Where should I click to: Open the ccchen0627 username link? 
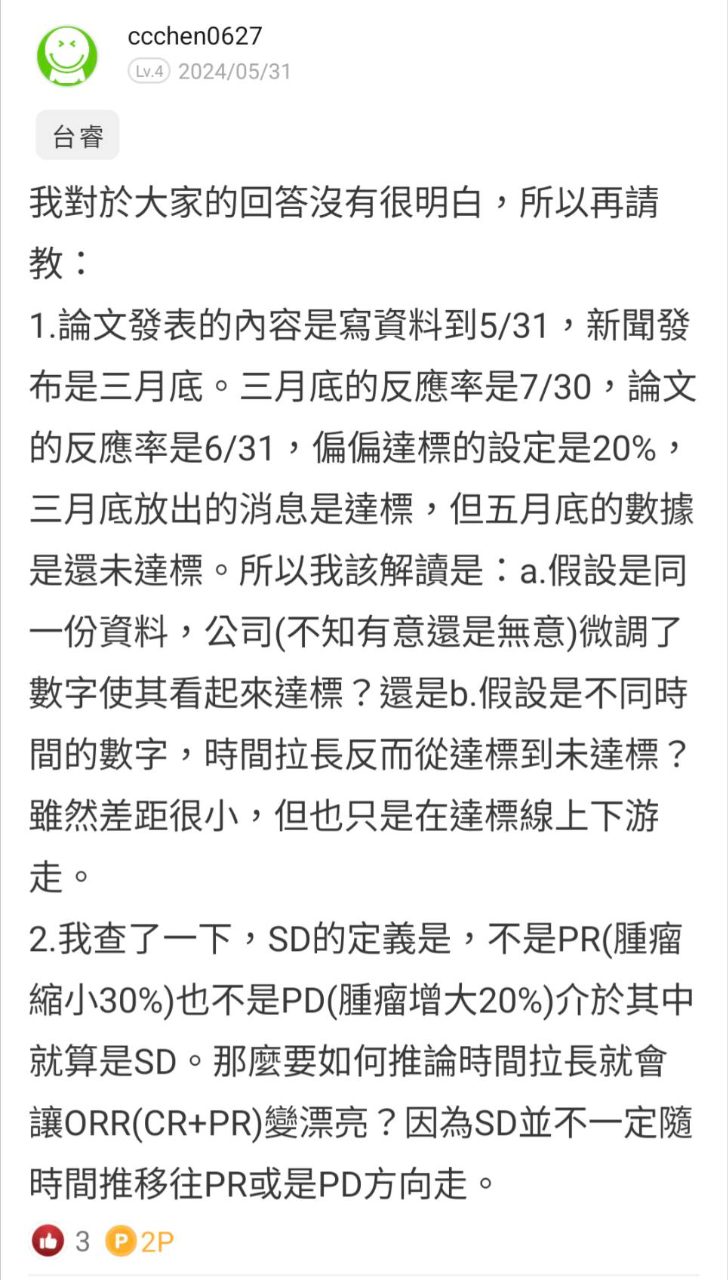tap(195, 37)
